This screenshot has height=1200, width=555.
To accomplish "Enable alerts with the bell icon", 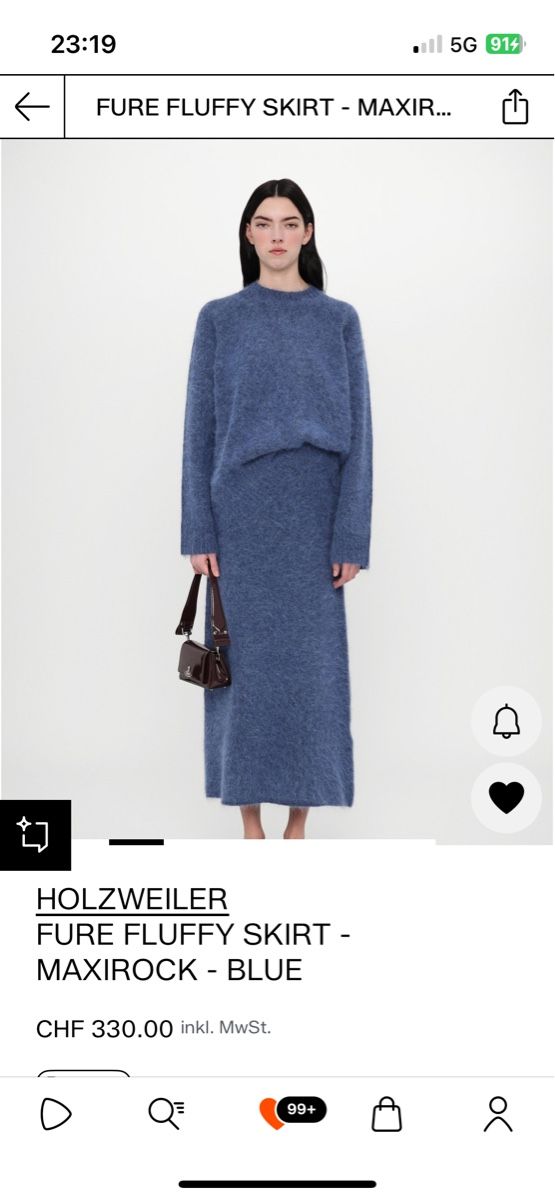I will click(506, 720).
